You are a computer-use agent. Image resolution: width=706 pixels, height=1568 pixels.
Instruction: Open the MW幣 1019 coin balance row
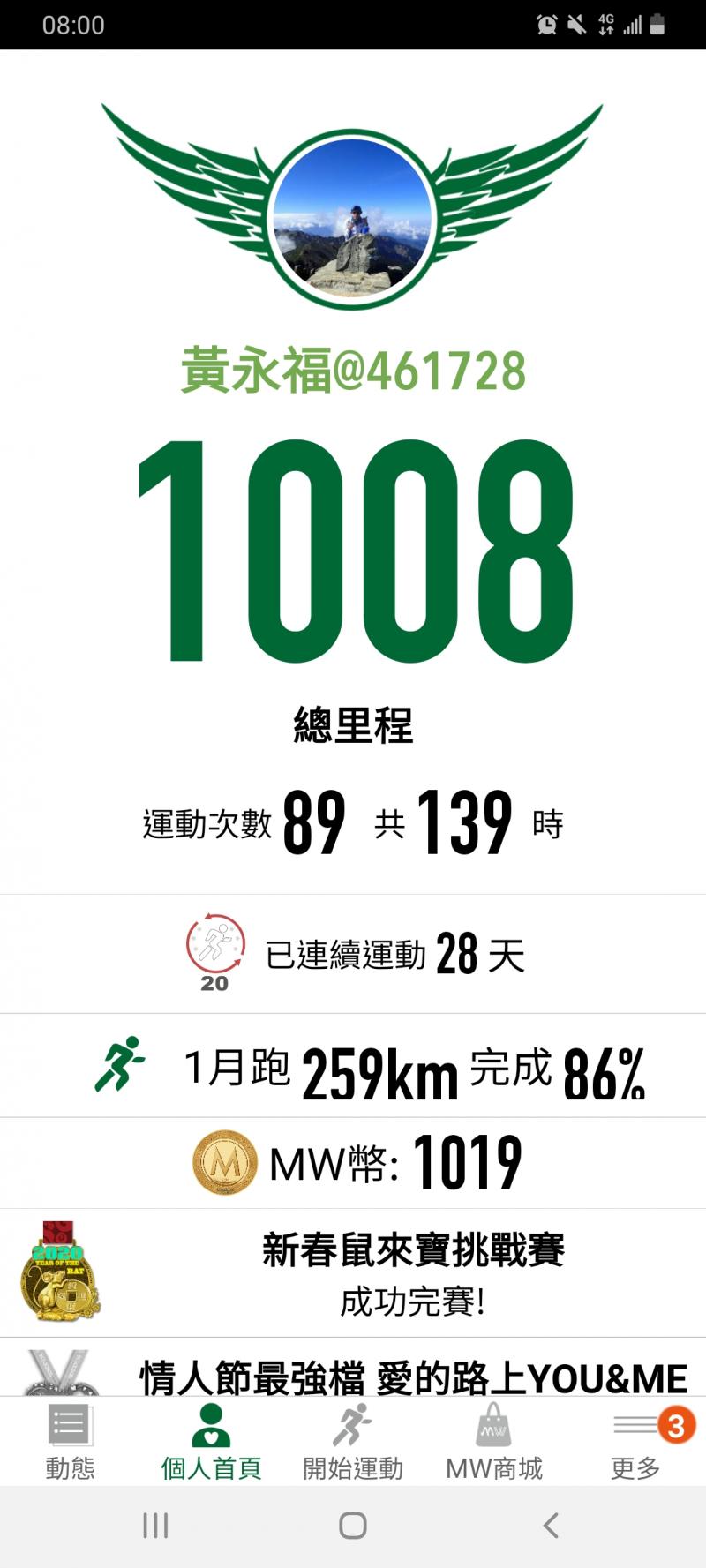click(x=353, y=1163)
